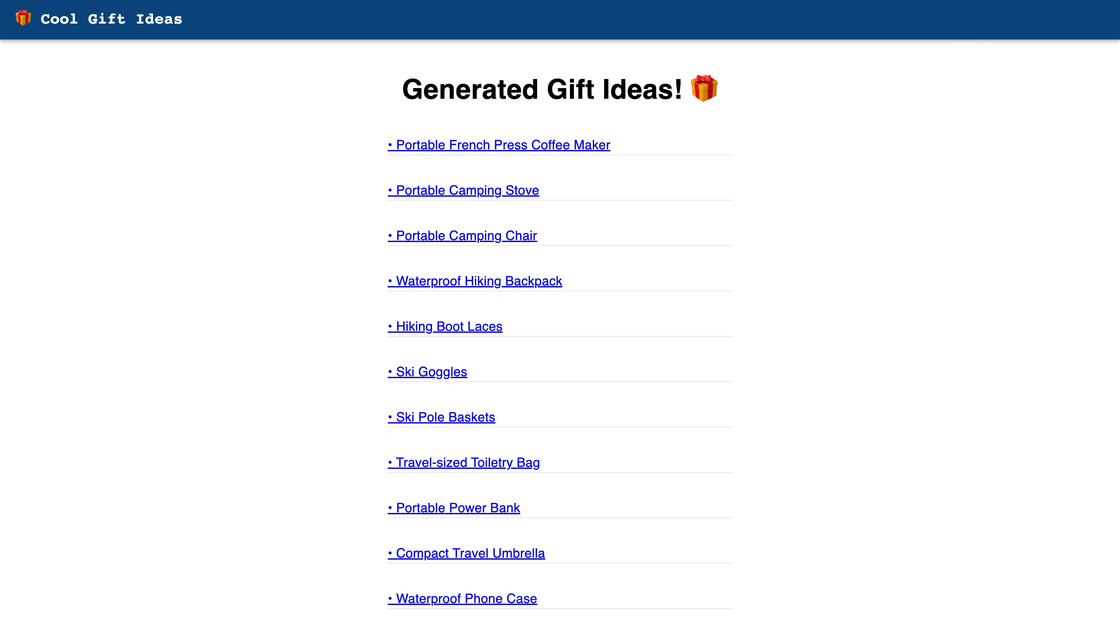This screenshot has width=1120, height=626.
Task: Select the Travel-sized Toiletry Bag link
Action: 464,462
